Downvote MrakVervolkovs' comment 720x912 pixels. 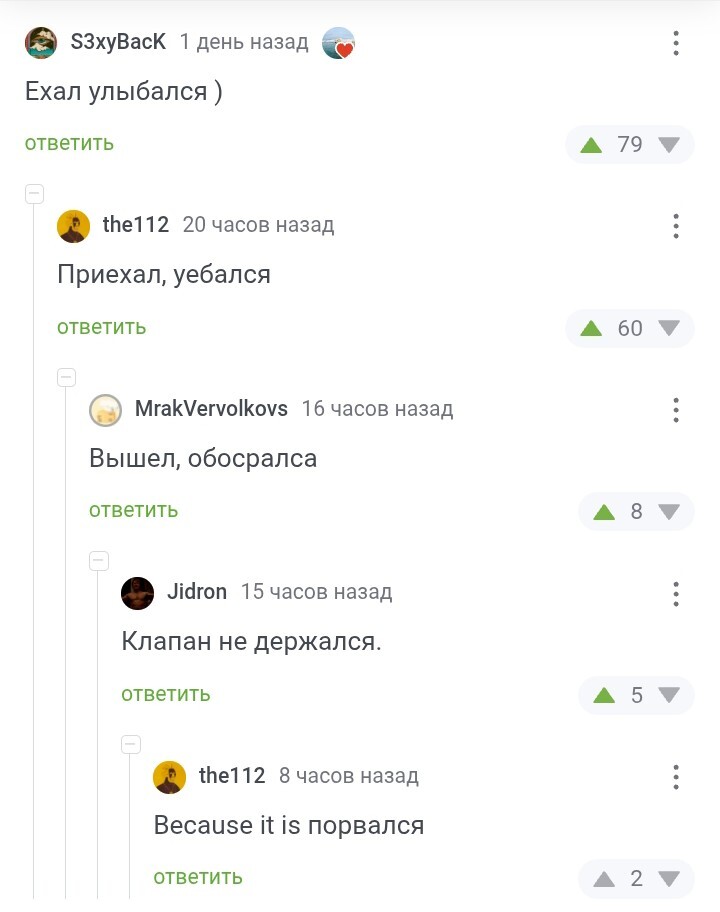click(x=669, y=512)
